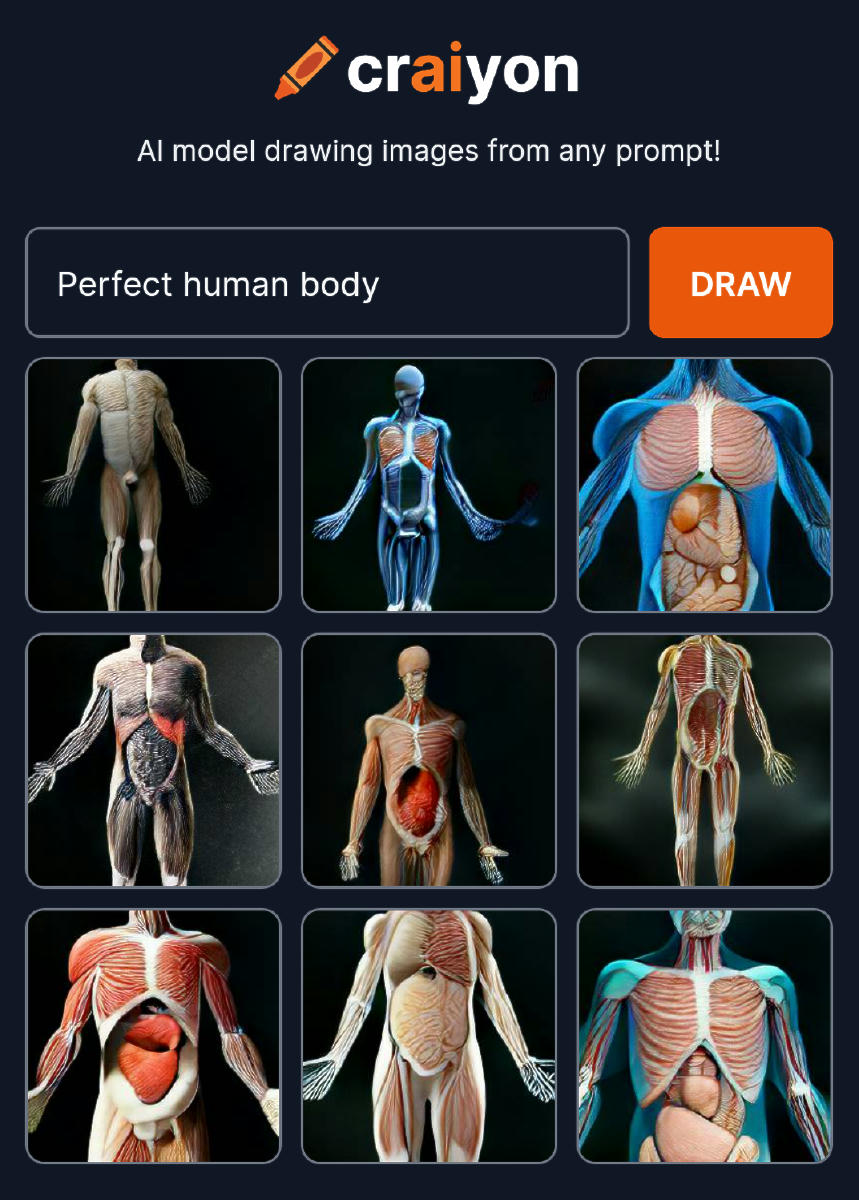Open the dark grey muscular figure image

tap(153, 760)
